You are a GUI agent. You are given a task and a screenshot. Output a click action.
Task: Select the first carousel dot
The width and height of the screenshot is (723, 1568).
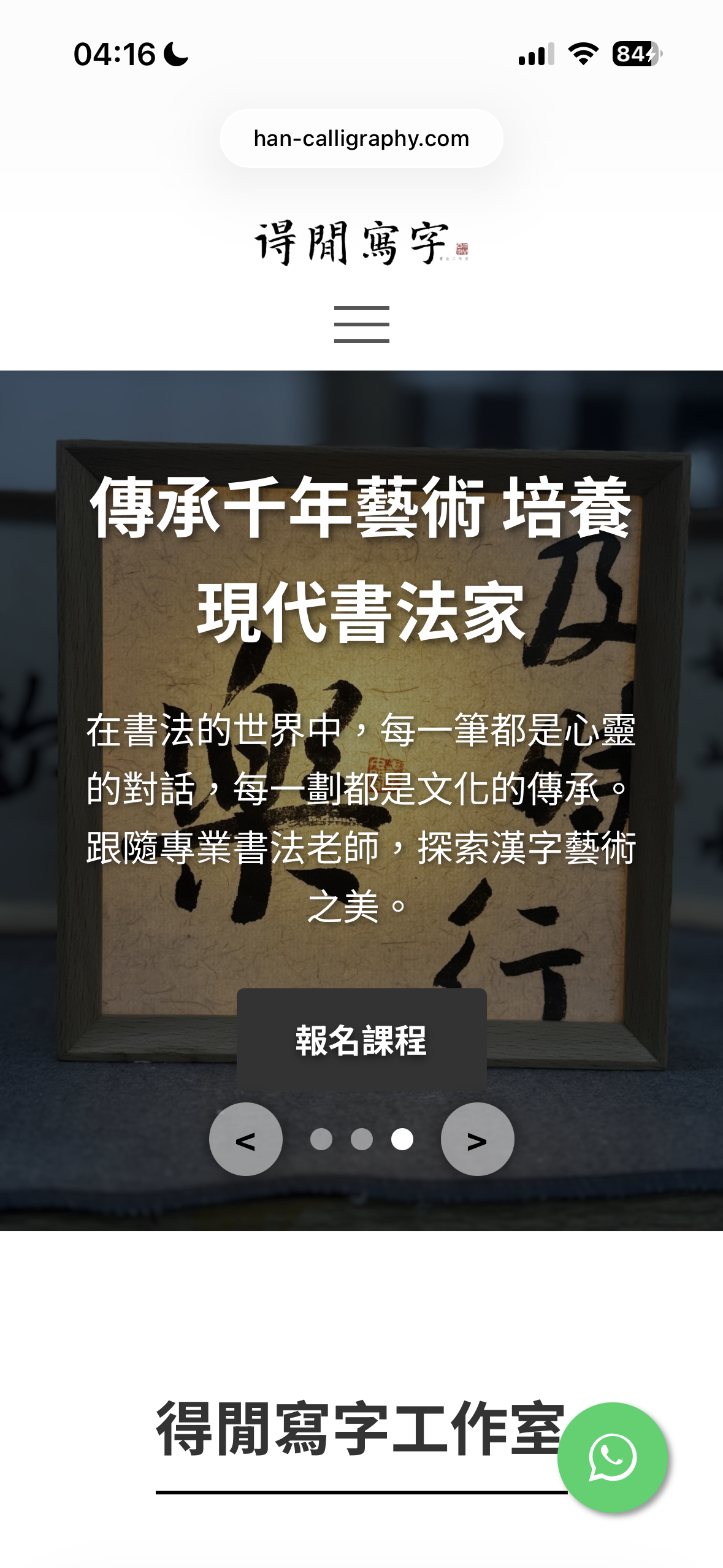click(x=321, y=1139)
